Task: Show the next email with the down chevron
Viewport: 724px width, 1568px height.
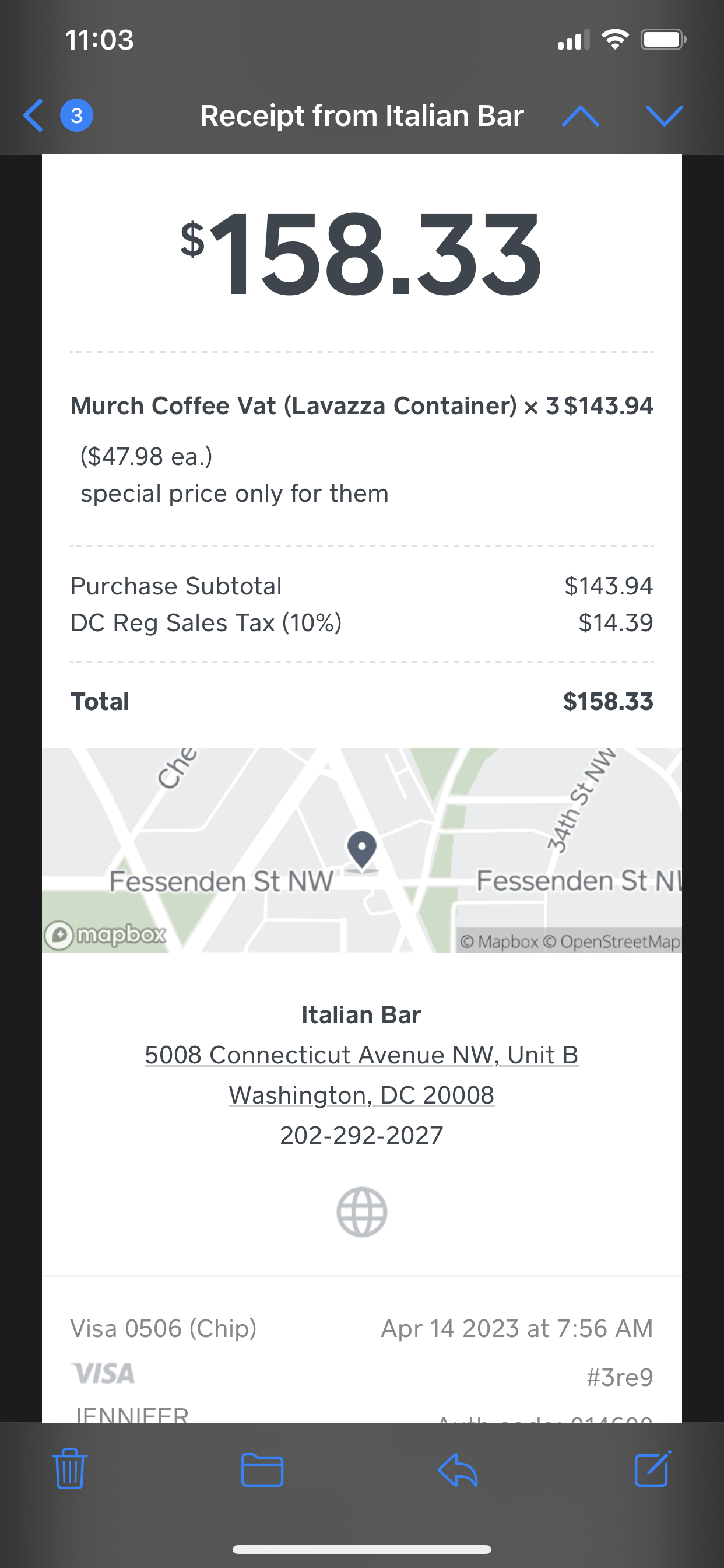Action: [x=665, y=116]
